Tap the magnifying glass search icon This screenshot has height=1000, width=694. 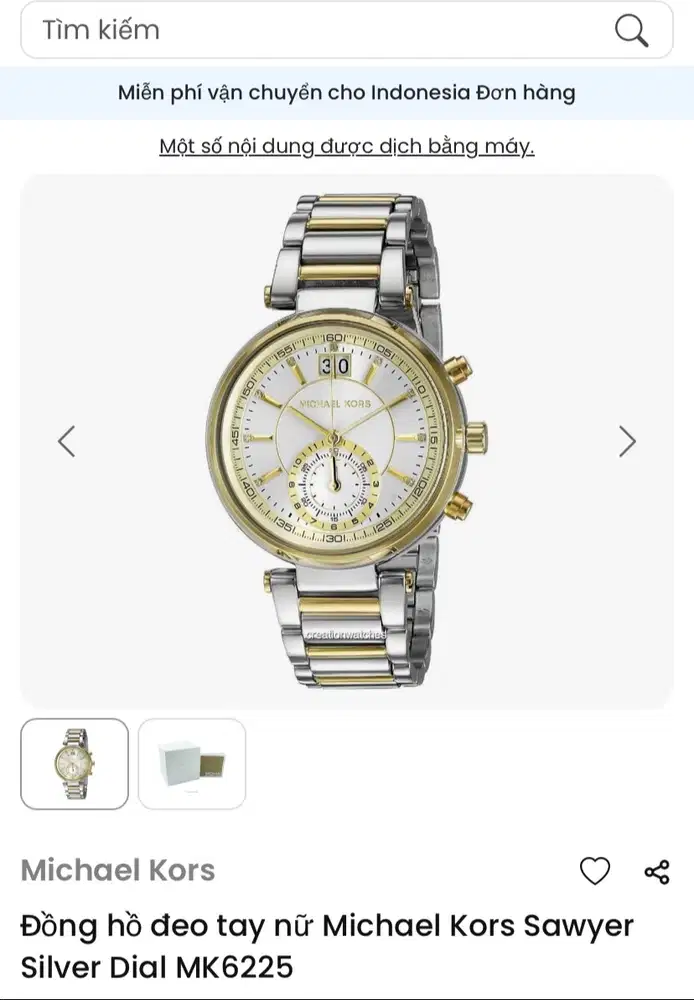point(631,31)
